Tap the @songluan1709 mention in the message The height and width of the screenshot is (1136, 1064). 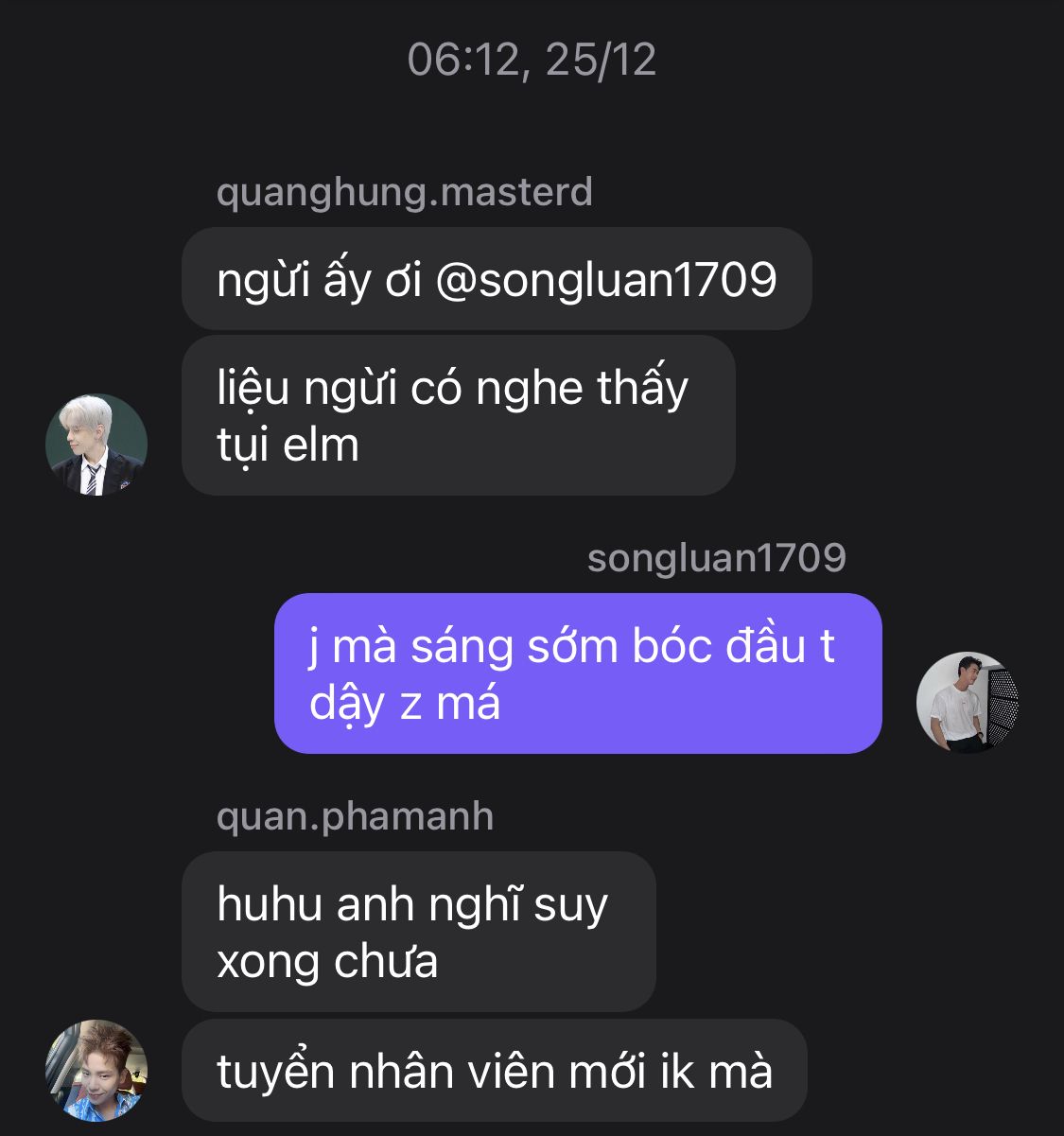click(x=605, y=280)
